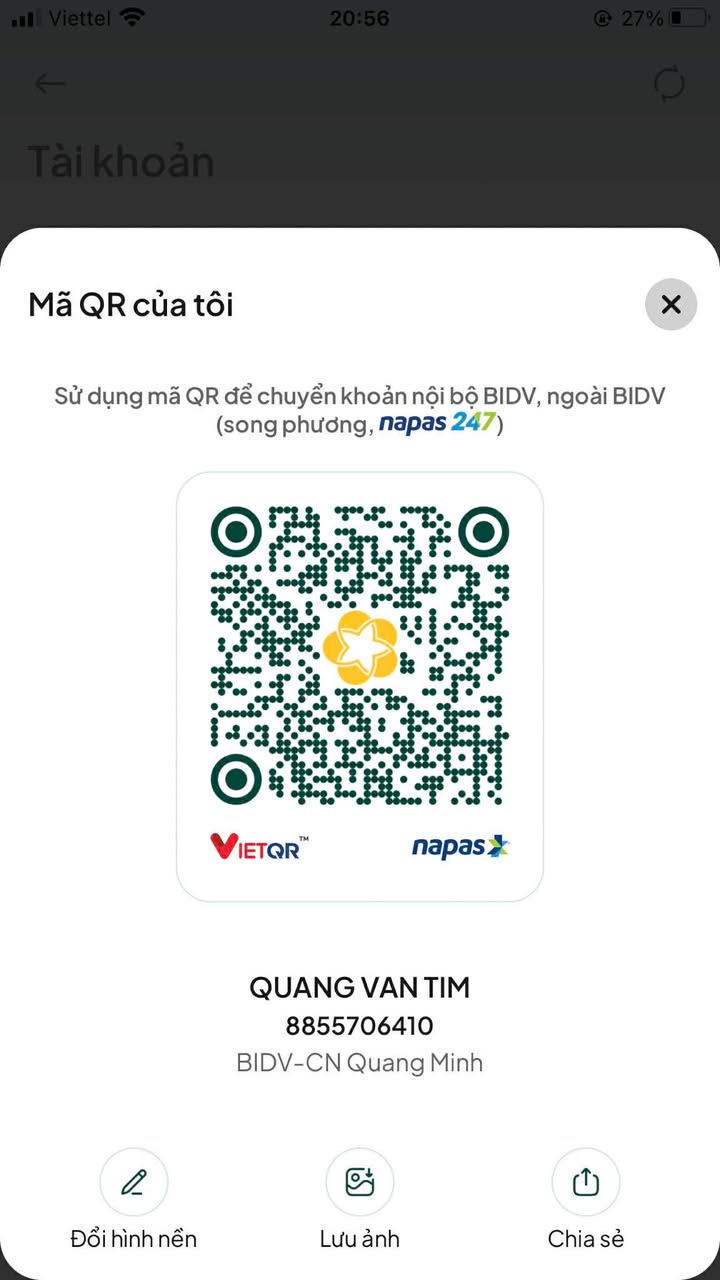The image size is (720, 1280).
Task: Close the Mã QR của tôi sheet
Action: click(671, 304)
